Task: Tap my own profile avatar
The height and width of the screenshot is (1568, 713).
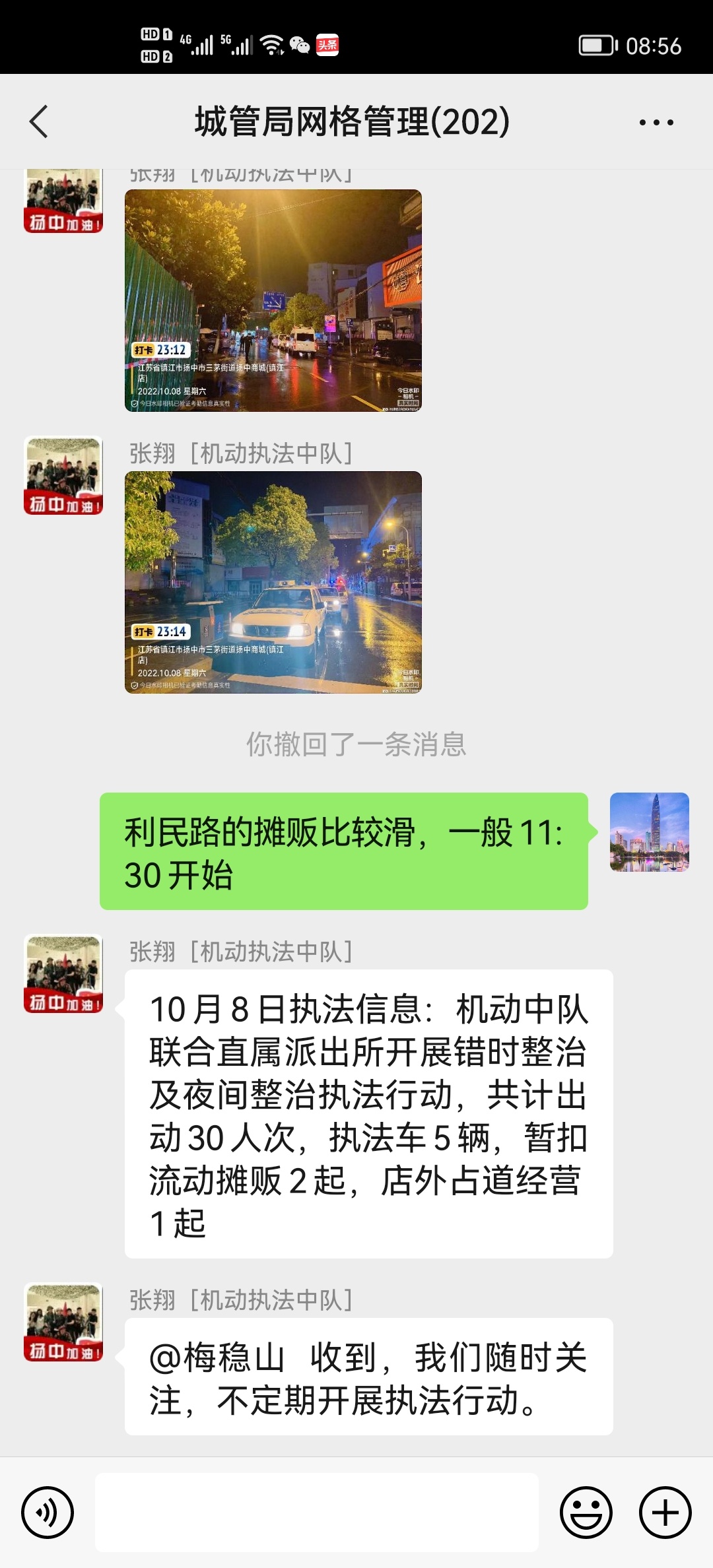Action: [649, 832]
